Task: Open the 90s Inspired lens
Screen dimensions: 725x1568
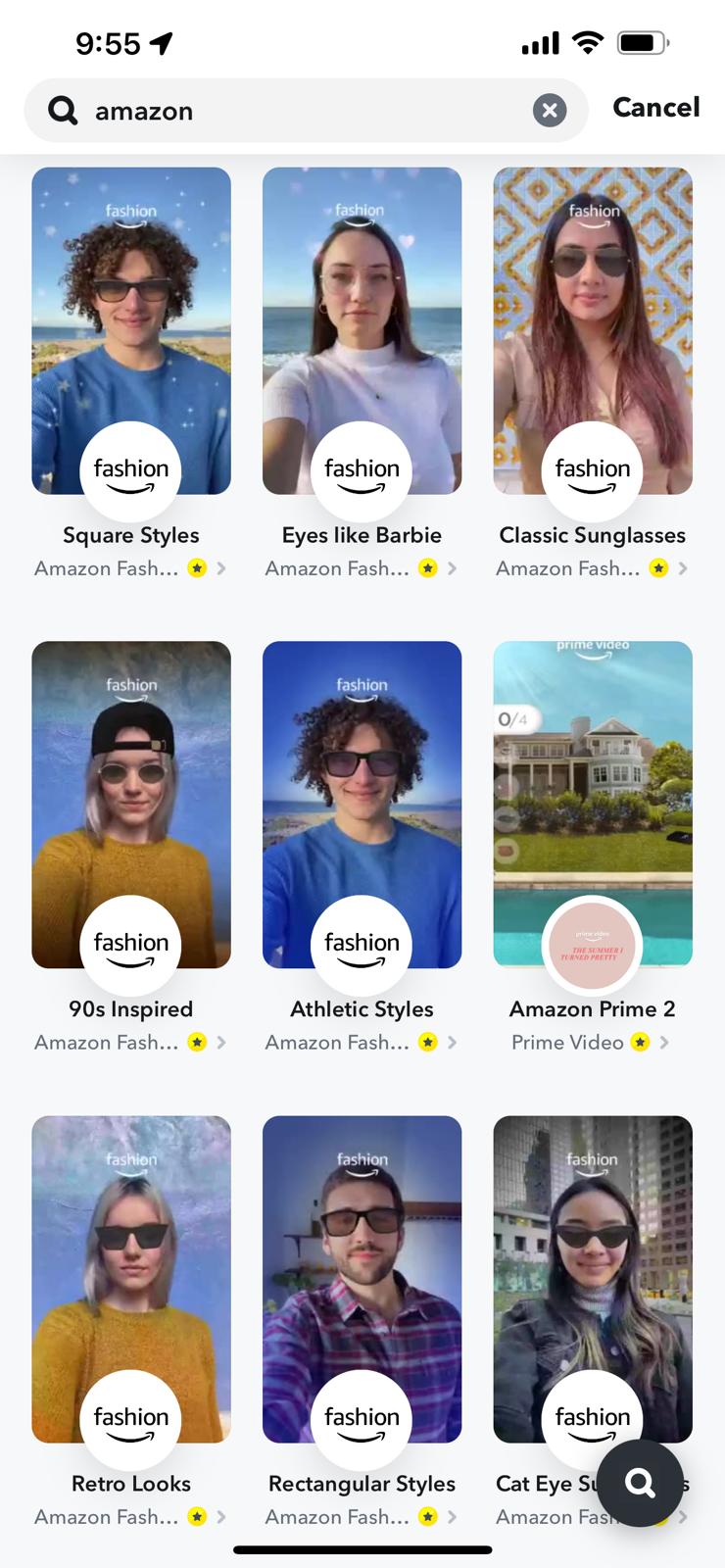Action: pos(131,804)
